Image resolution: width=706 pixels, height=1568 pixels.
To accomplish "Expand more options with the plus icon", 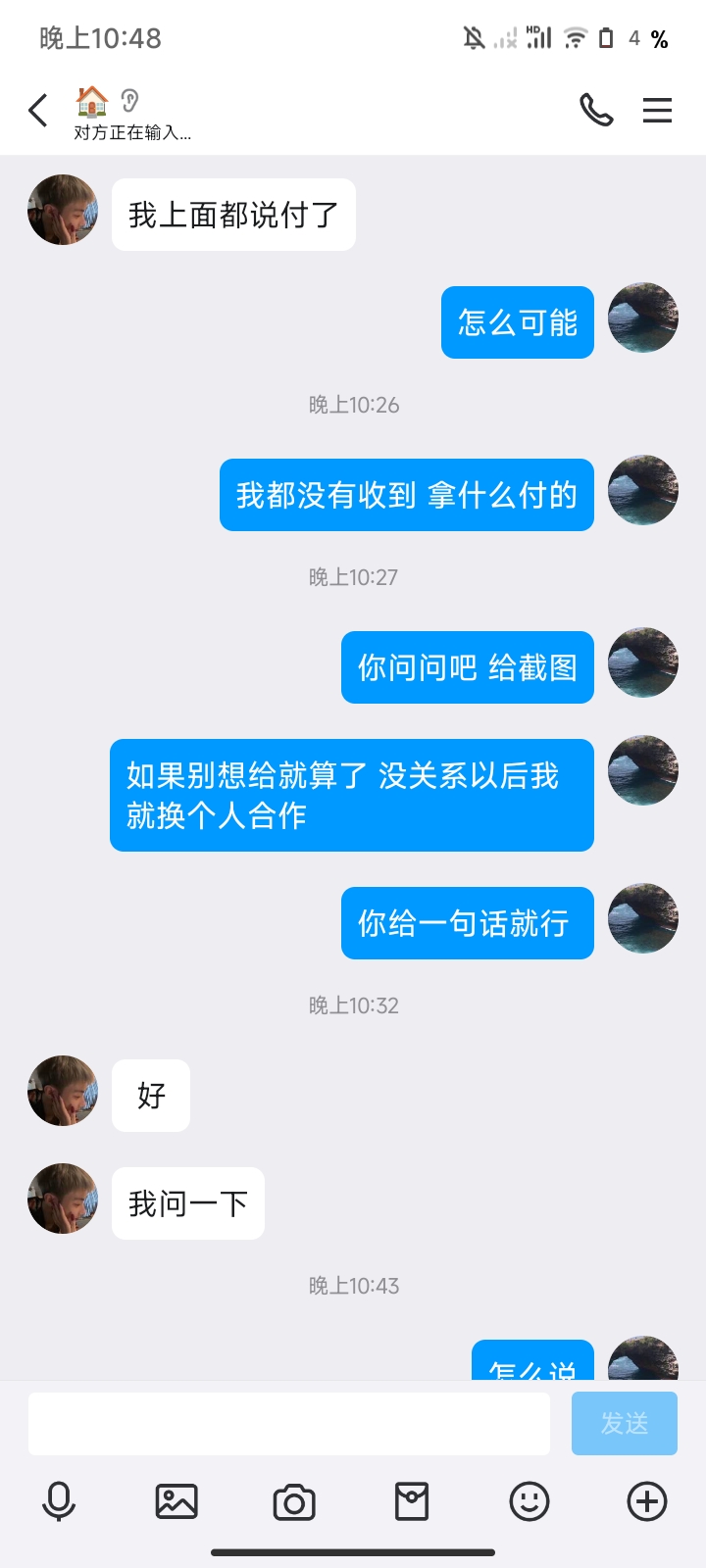I will pyautogui.click(x=647, y=1501).
